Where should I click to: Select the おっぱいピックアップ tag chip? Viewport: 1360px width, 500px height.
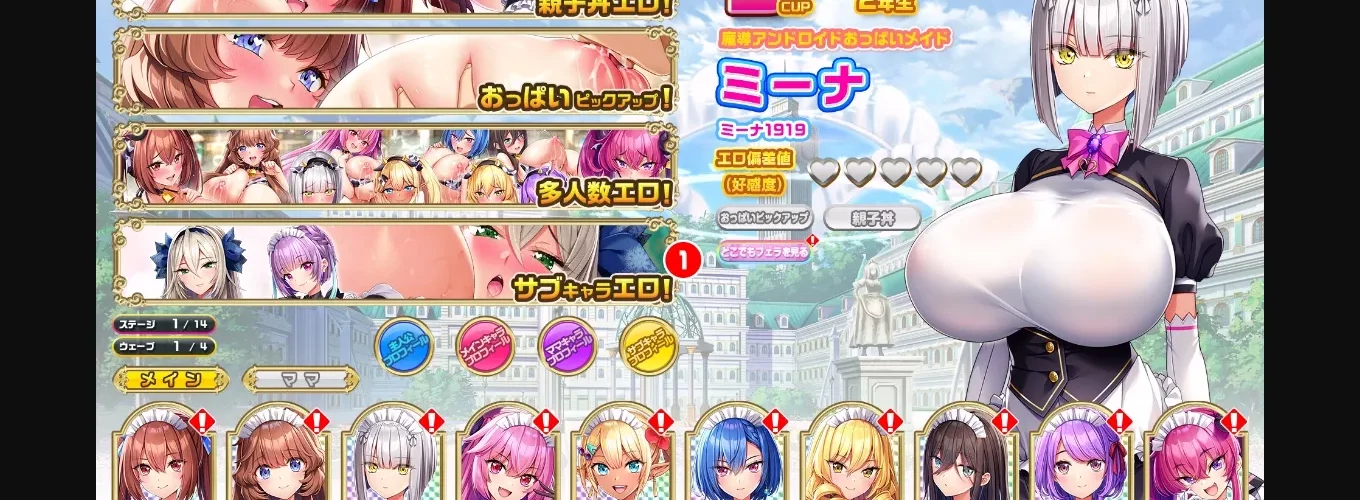click(x=764, y=217)
